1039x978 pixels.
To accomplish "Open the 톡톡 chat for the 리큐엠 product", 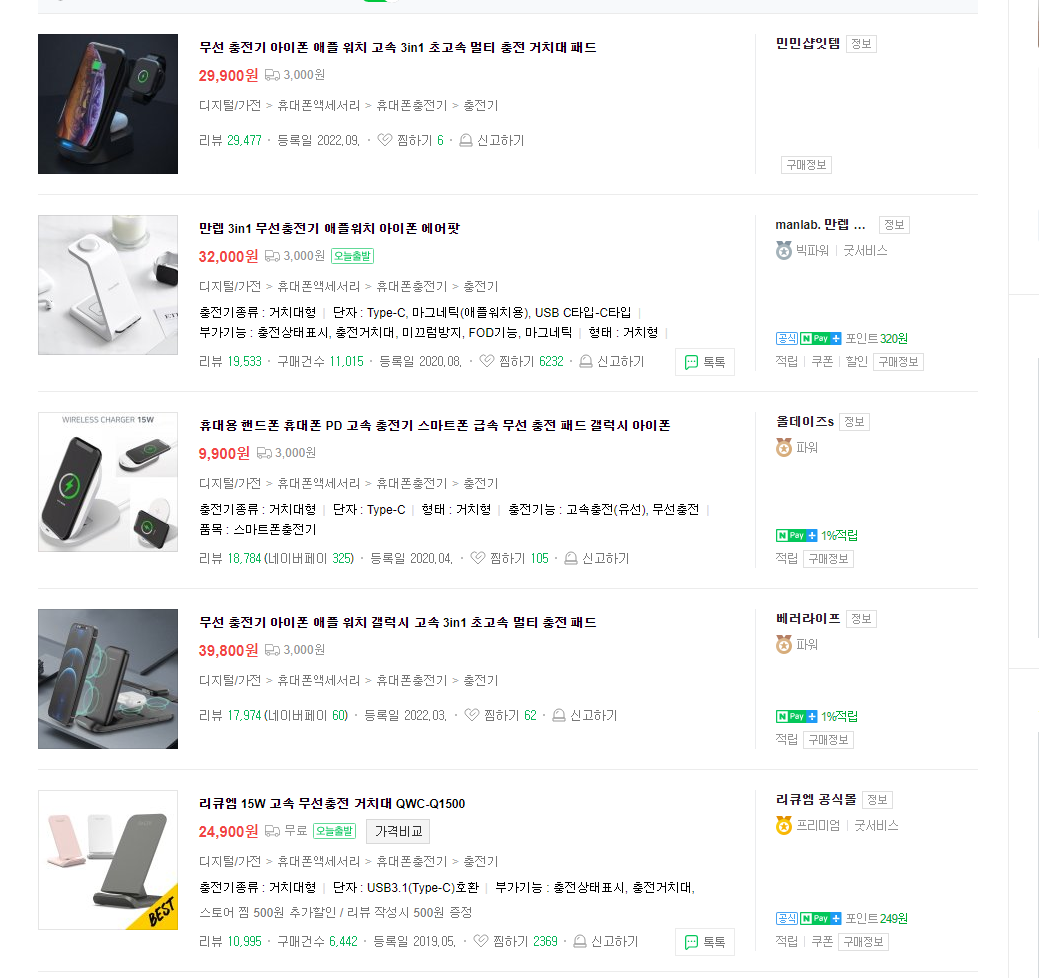I will click(704, 942).
